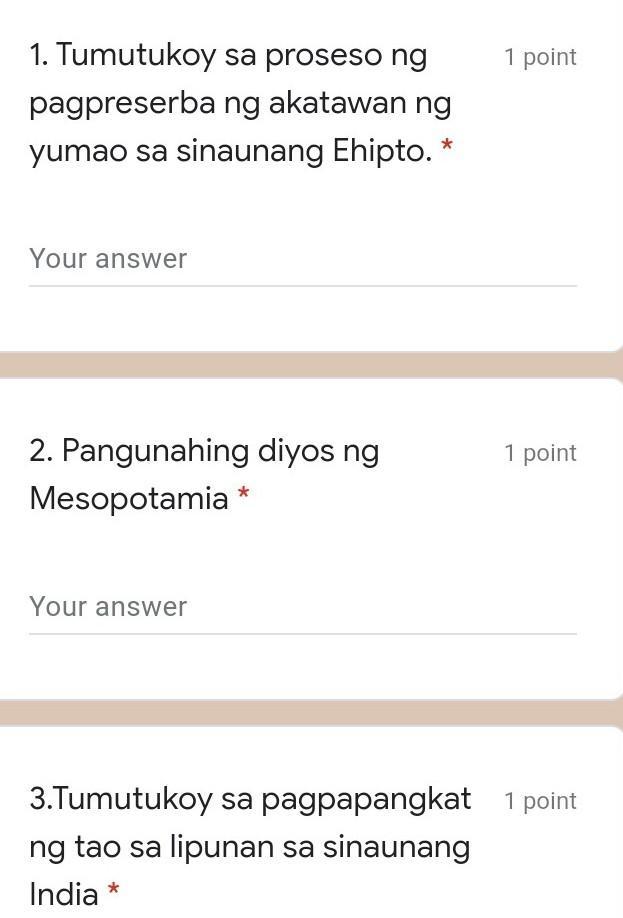Tap the answer field for the Ehipto question
Viewport: 623px width, 918px height.
point(302,260)
